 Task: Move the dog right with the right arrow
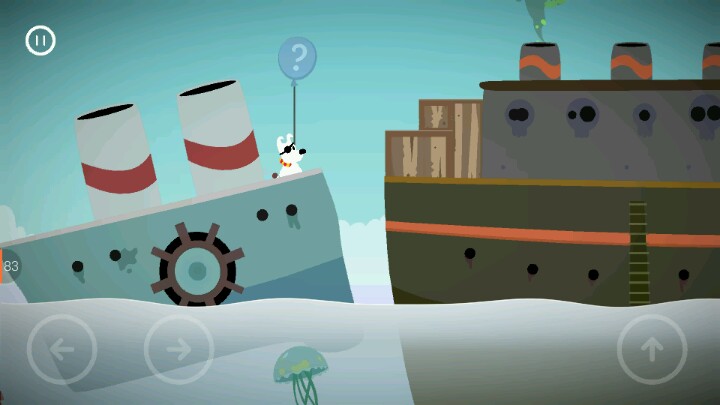click(179, 349)
